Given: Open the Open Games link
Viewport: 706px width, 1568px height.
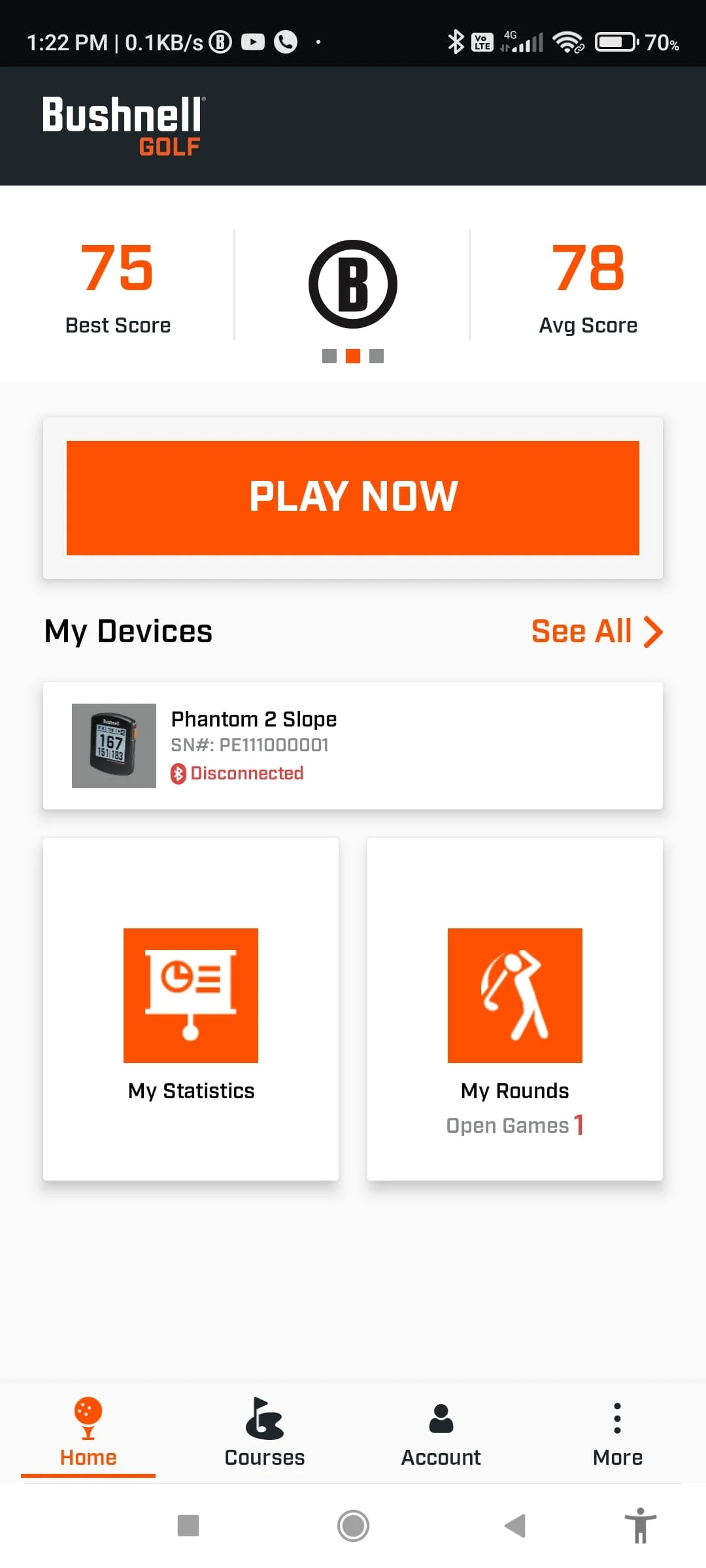Looking at the screenshot, I should [x=514, y=1125].
